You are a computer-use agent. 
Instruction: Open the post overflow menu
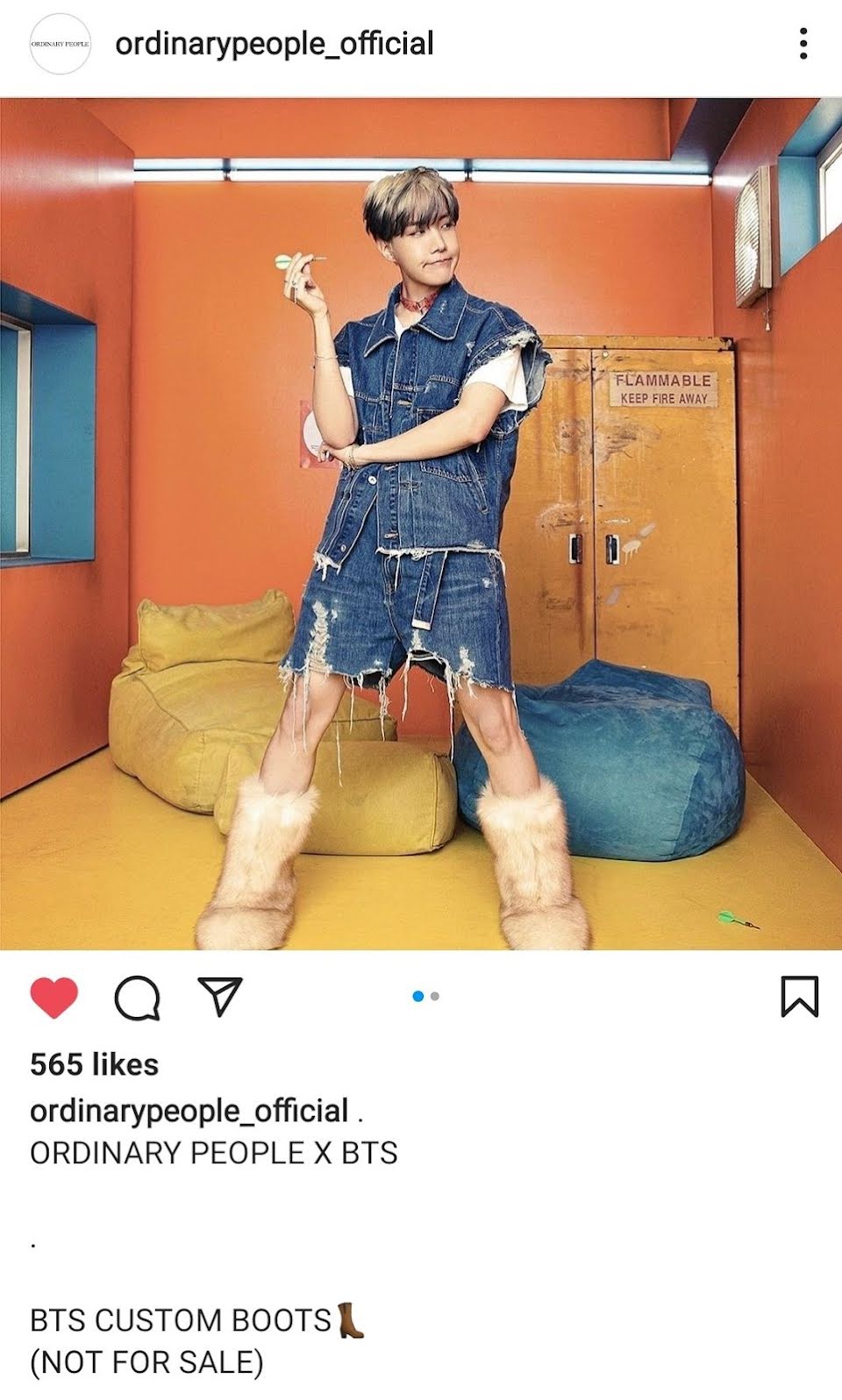click(x=803, y=44)
